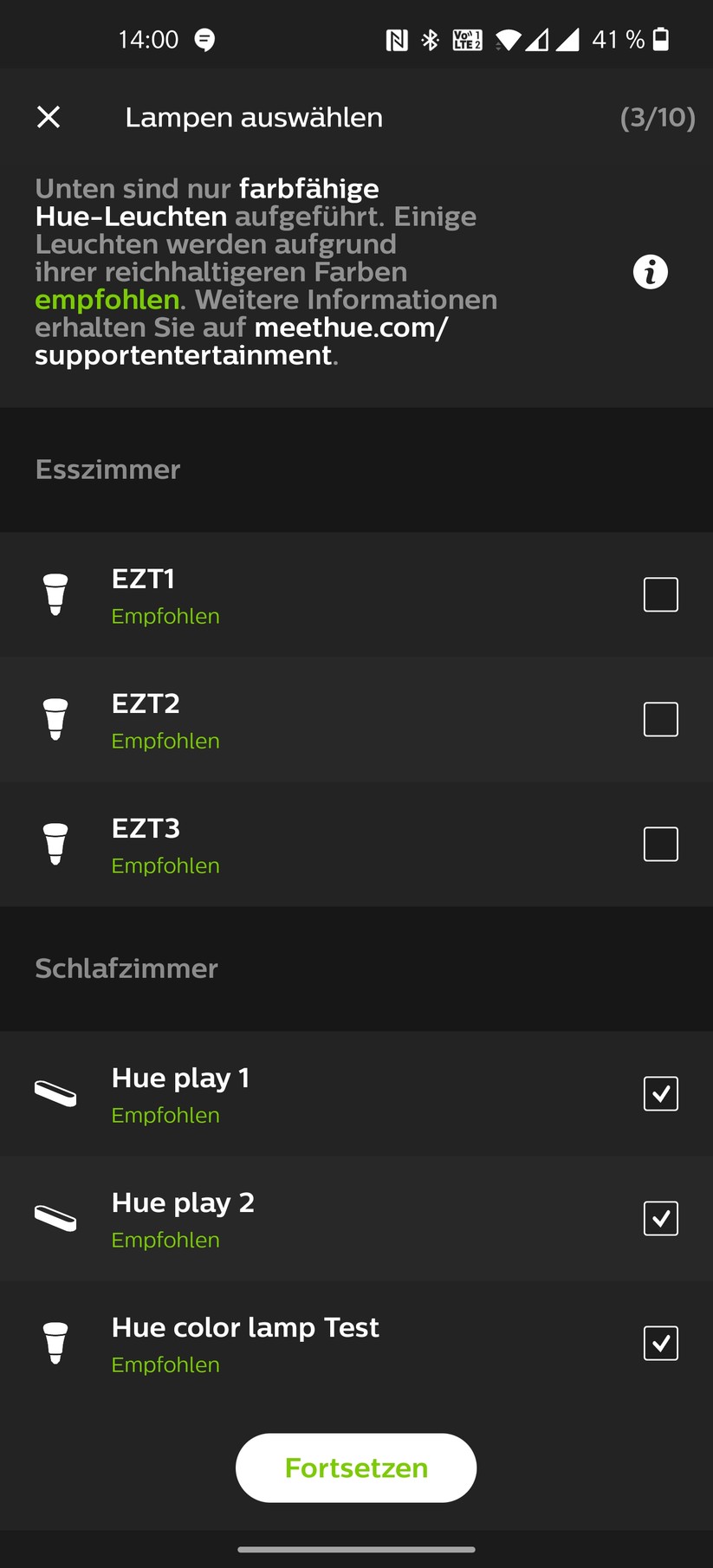This screenshot has width=713, height=1568.
Task: Untick Hue color lamp Test
Action: [x=660, y=1344]
